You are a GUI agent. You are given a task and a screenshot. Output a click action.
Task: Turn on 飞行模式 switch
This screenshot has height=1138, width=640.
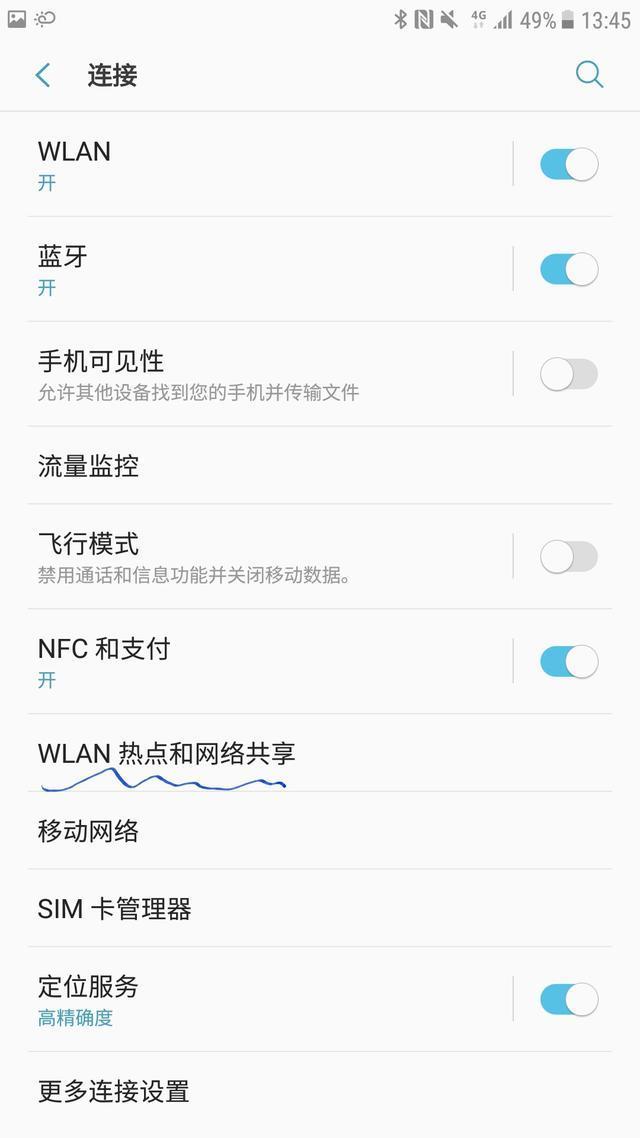[x=569, y=557]
